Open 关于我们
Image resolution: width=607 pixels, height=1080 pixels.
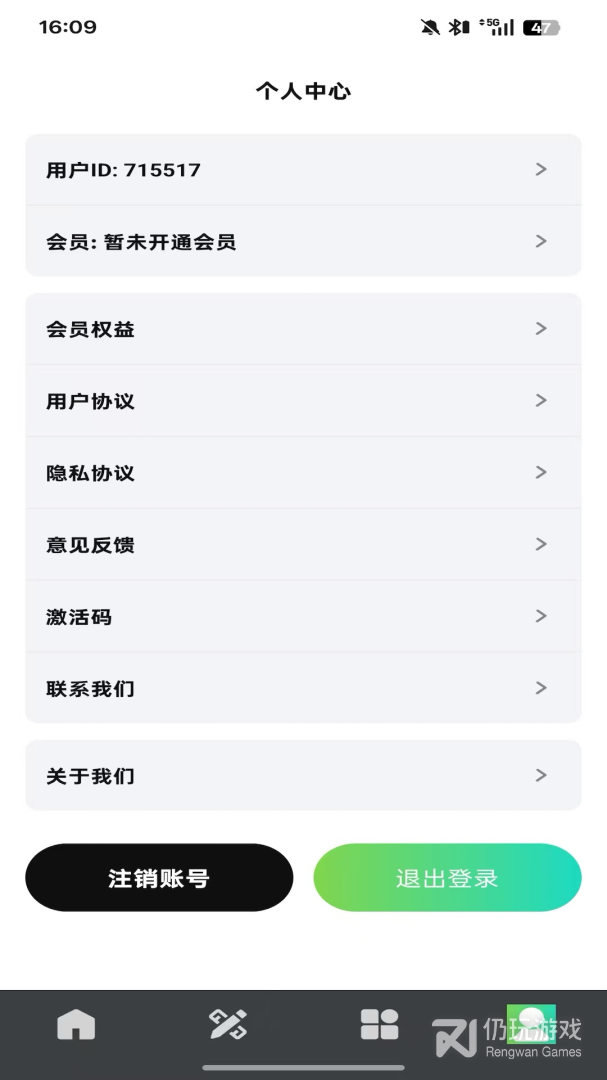pos(303,776)
